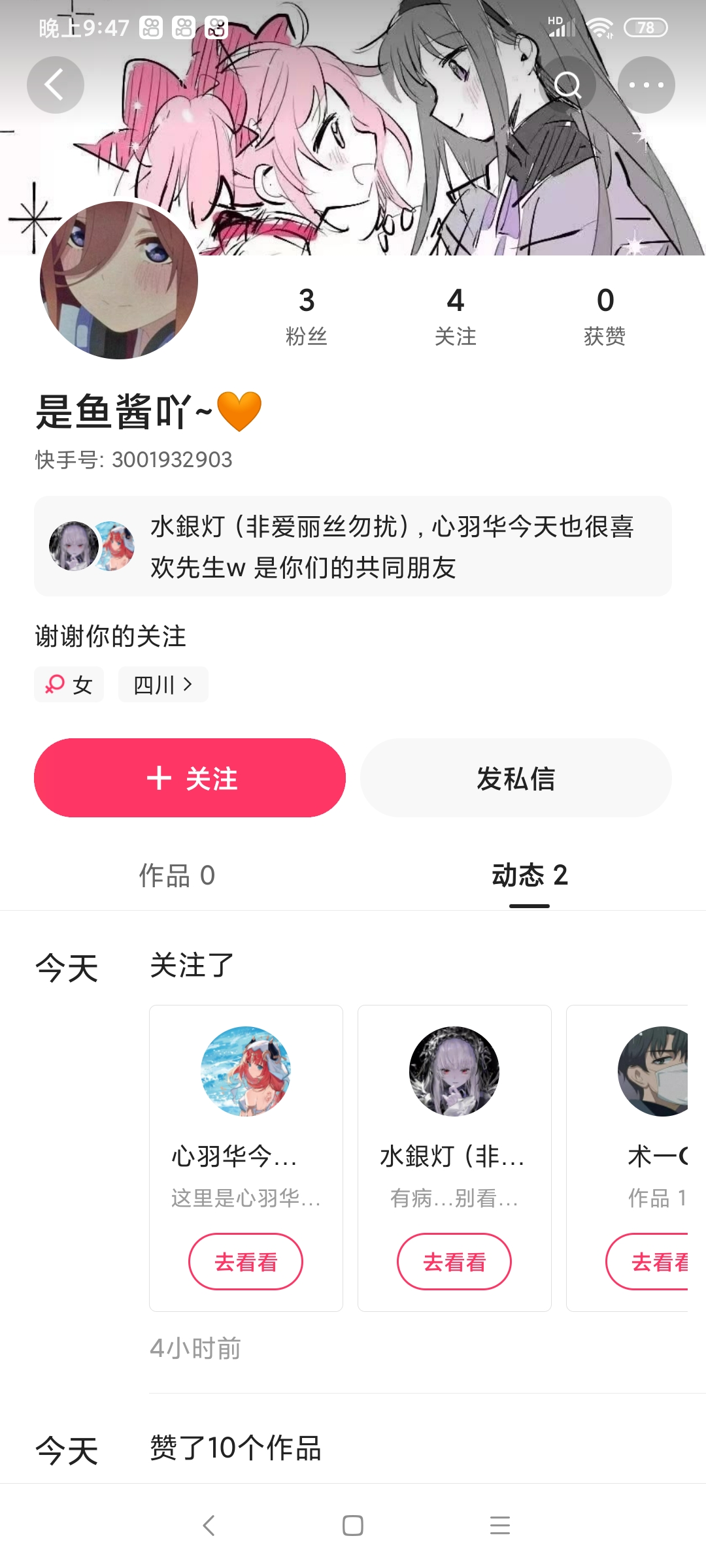Tap the 四川 location chip
This screenshot has height=1568, width=706.
point(163,685)
